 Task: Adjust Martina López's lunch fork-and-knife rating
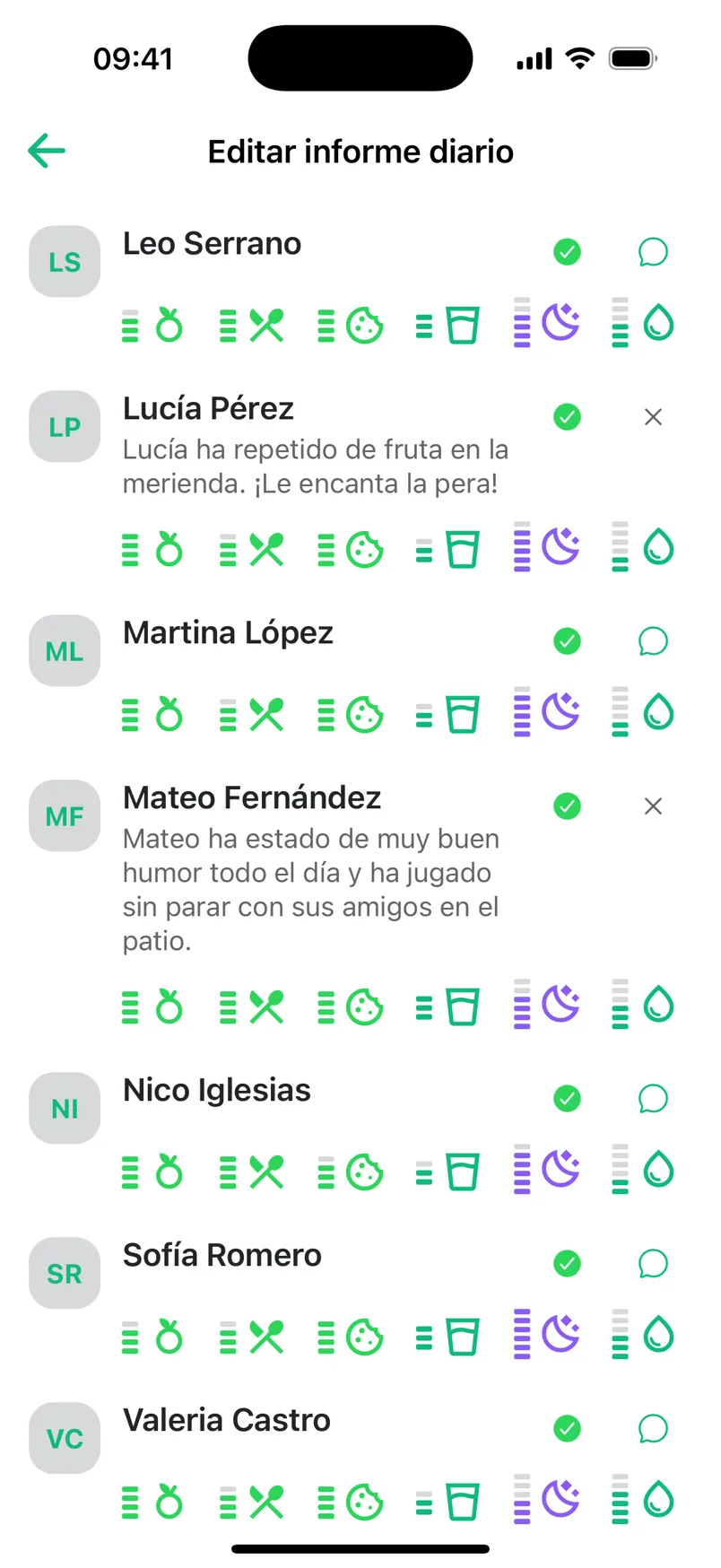(252, 715)
